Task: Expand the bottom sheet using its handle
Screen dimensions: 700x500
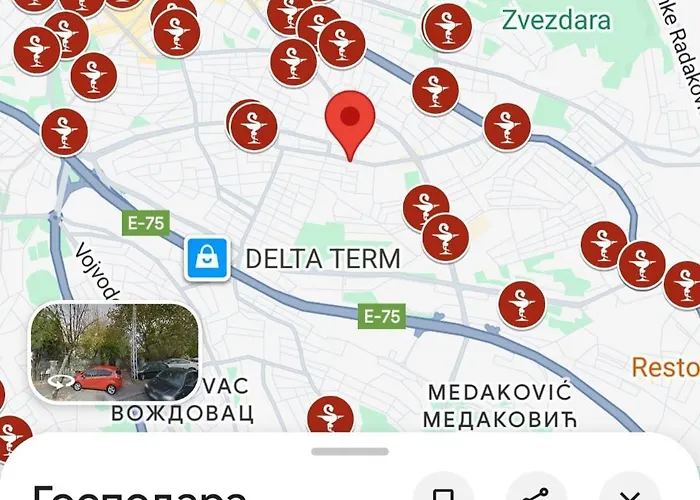Action: click(x=350, y=452)
